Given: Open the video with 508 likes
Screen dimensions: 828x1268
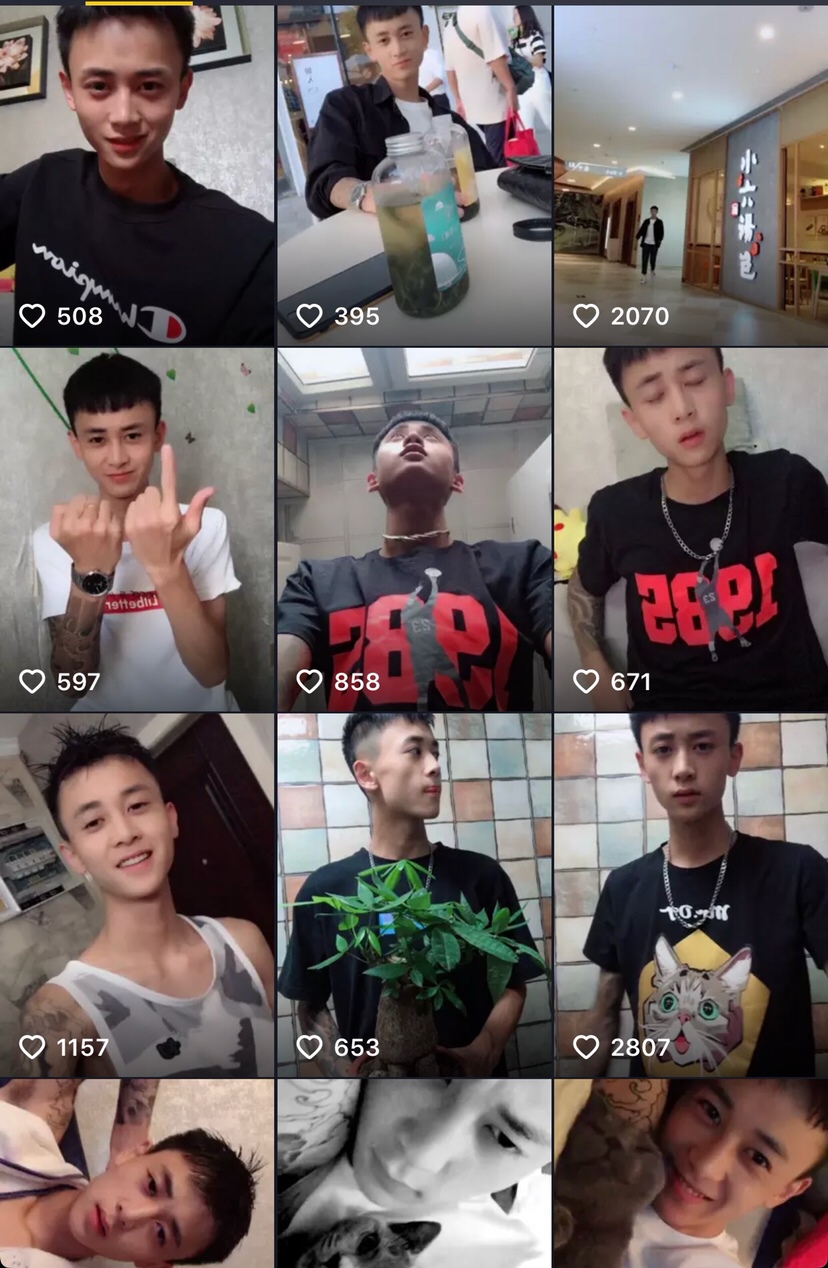Looking at the screenshot, I should 137,175.
